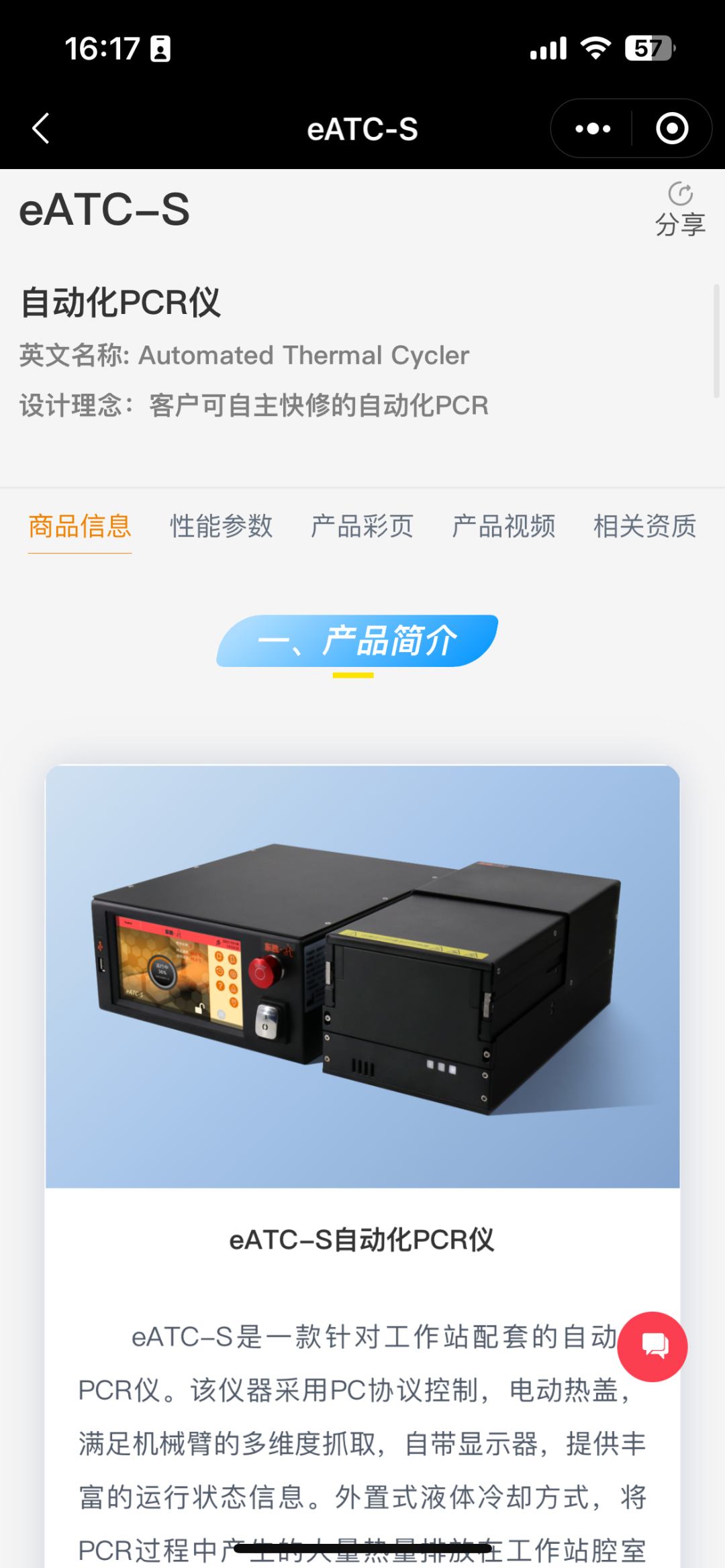Go back using the header arrow
The width and height of the screenshot is (725, 1568).
tap(42, 128)
